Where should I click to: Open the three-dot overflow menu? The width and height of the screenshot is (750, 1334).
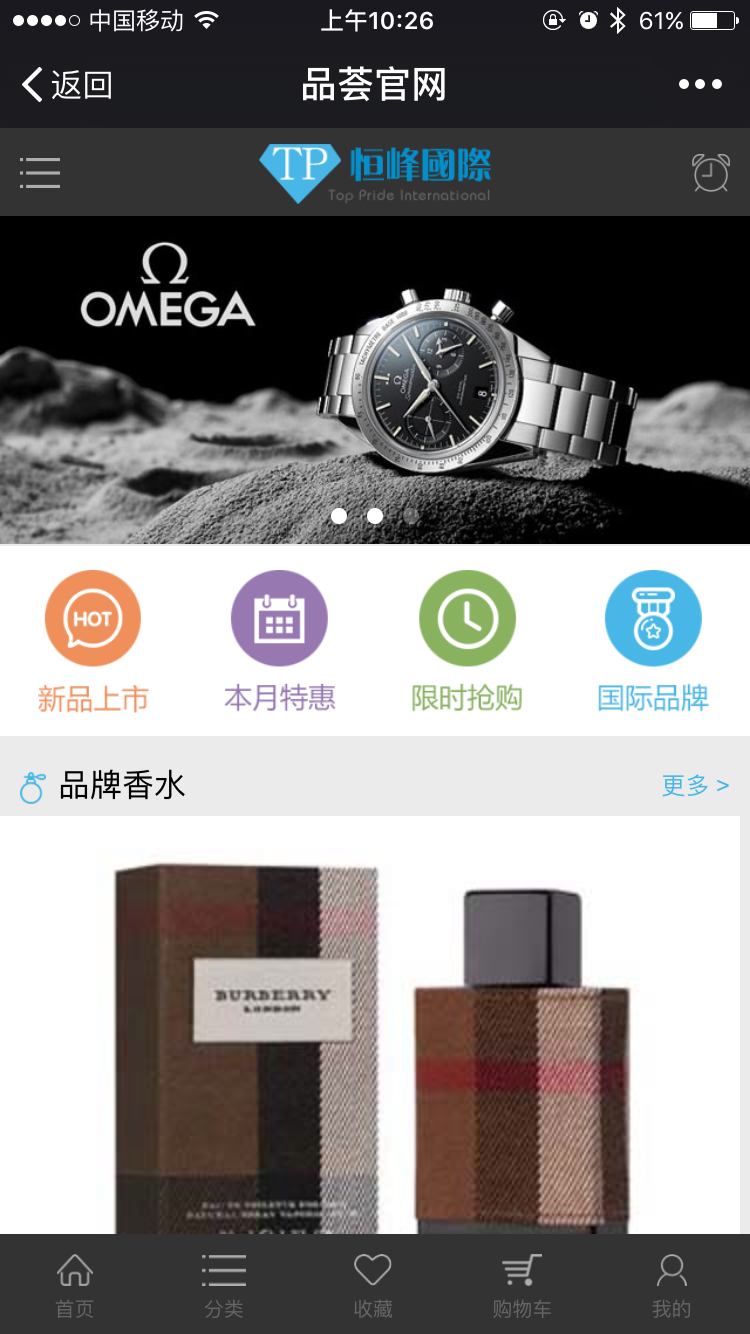[700, 85]
